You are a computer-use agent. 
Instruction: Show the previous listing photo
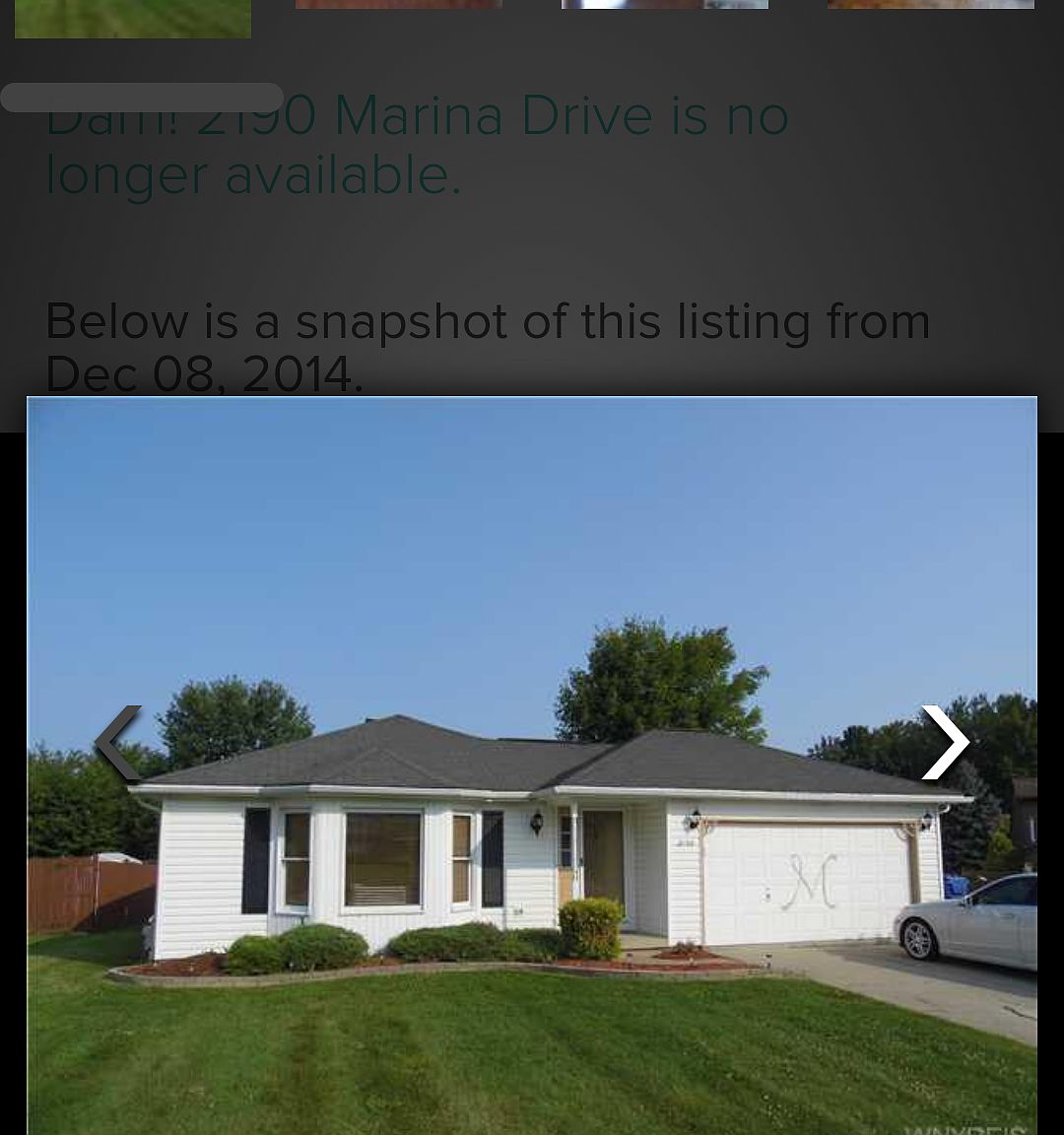(x=118, y=743)
